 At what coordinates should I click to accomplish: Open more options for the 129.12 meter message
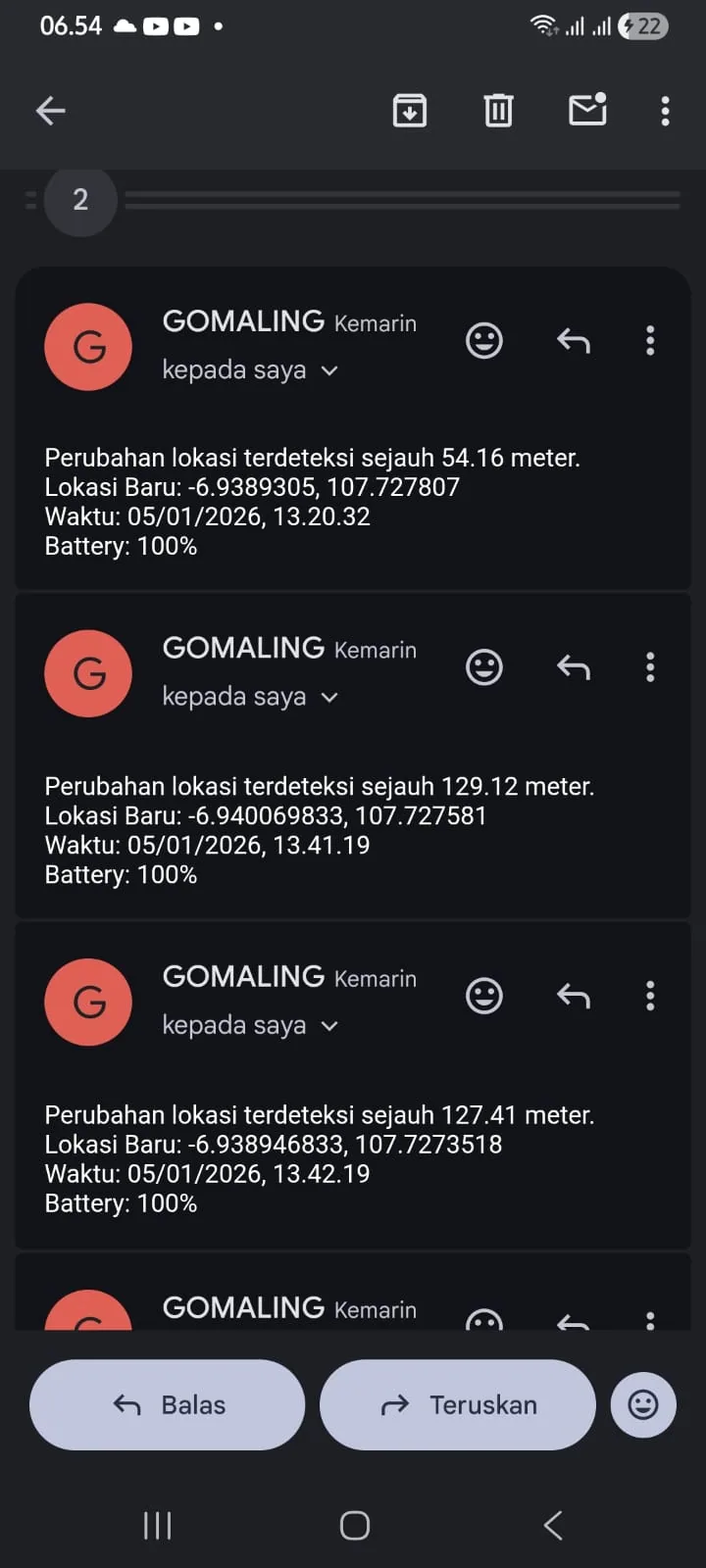[x=650, y=667]
